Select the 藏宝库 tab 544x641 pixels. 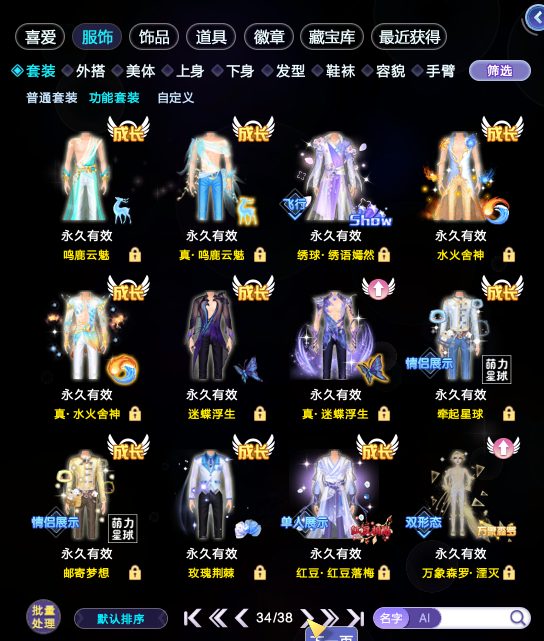(331, 37)
